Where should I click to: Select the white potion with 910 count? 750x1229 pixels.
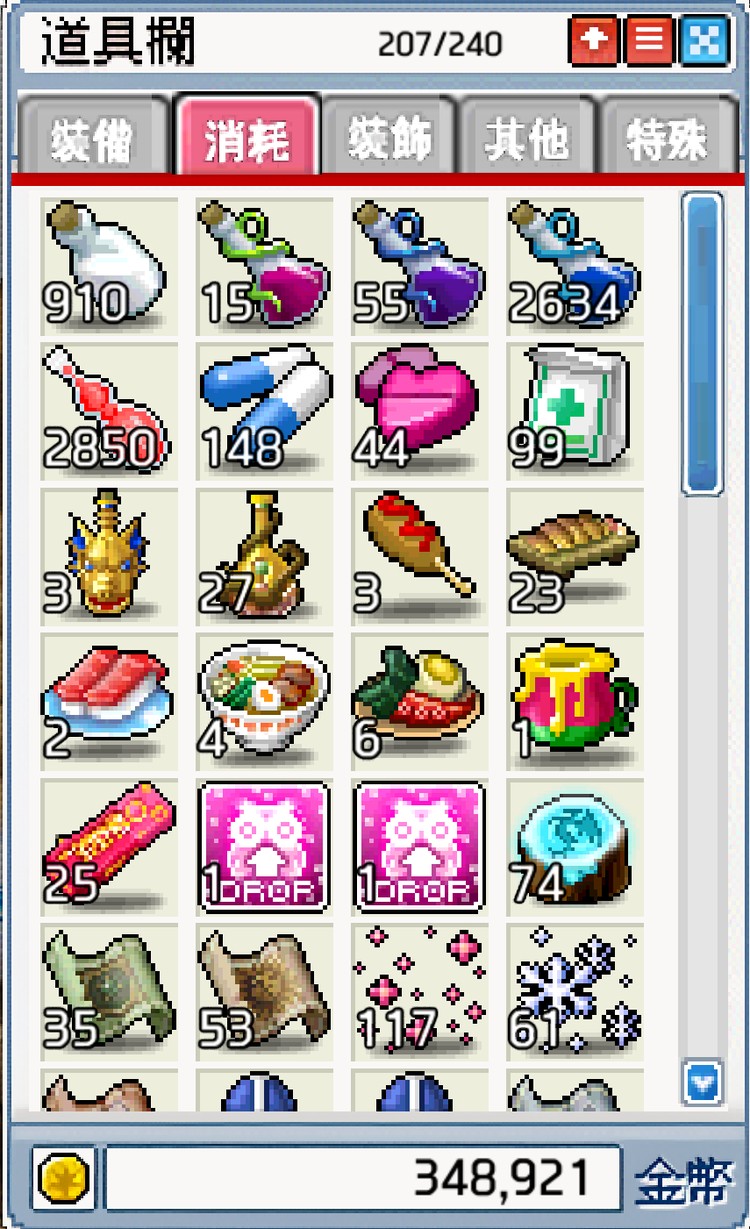[x=108, y=265]
